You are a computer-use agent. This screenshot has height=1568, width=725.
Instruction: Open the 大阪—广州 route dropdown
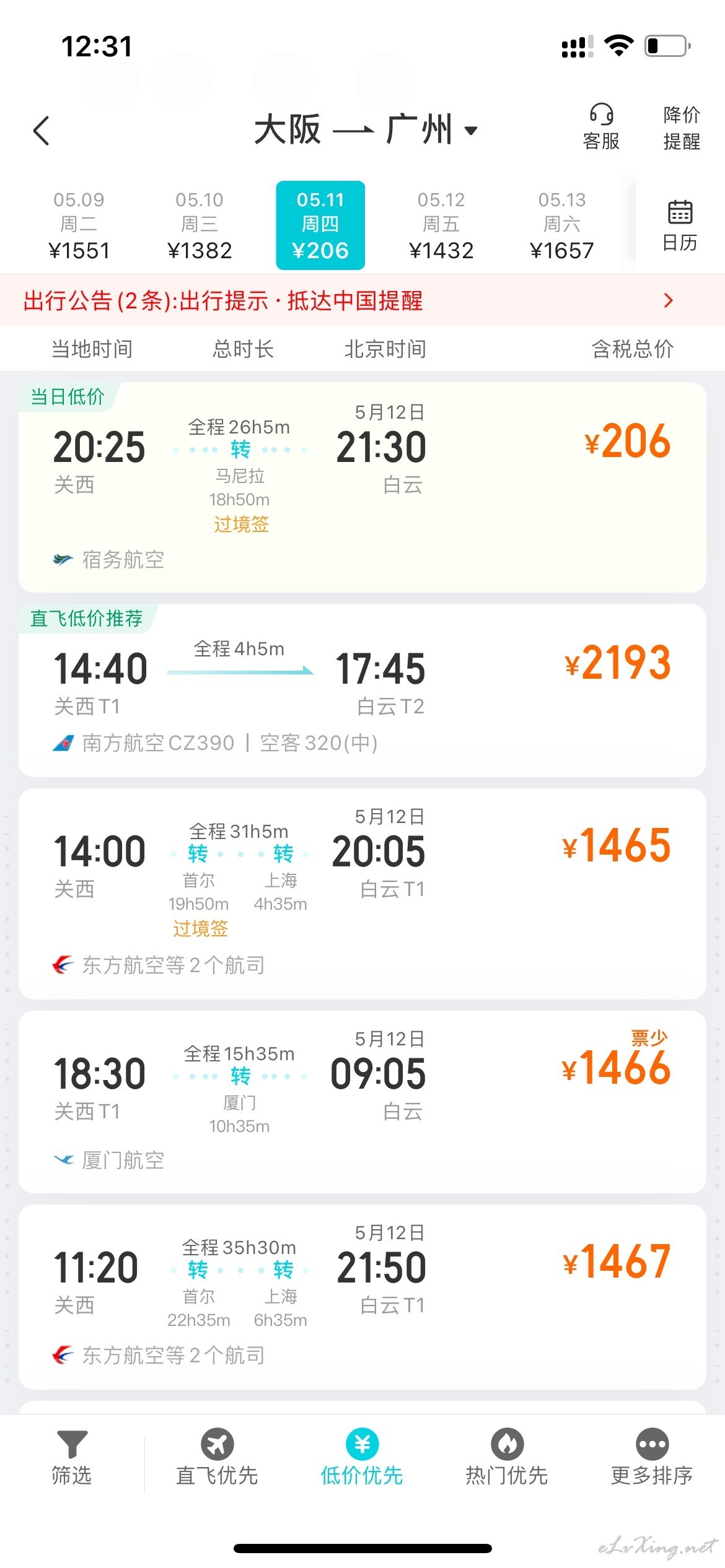366,130
